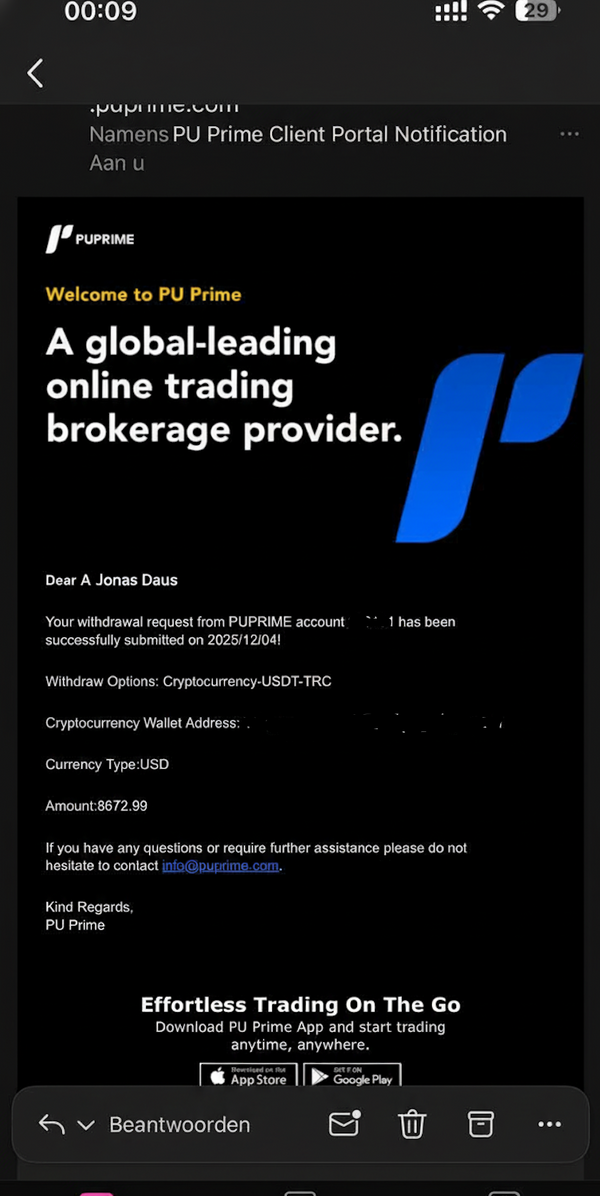
Task: Open the message options next to the sender
Action: (x=569, y=134)
